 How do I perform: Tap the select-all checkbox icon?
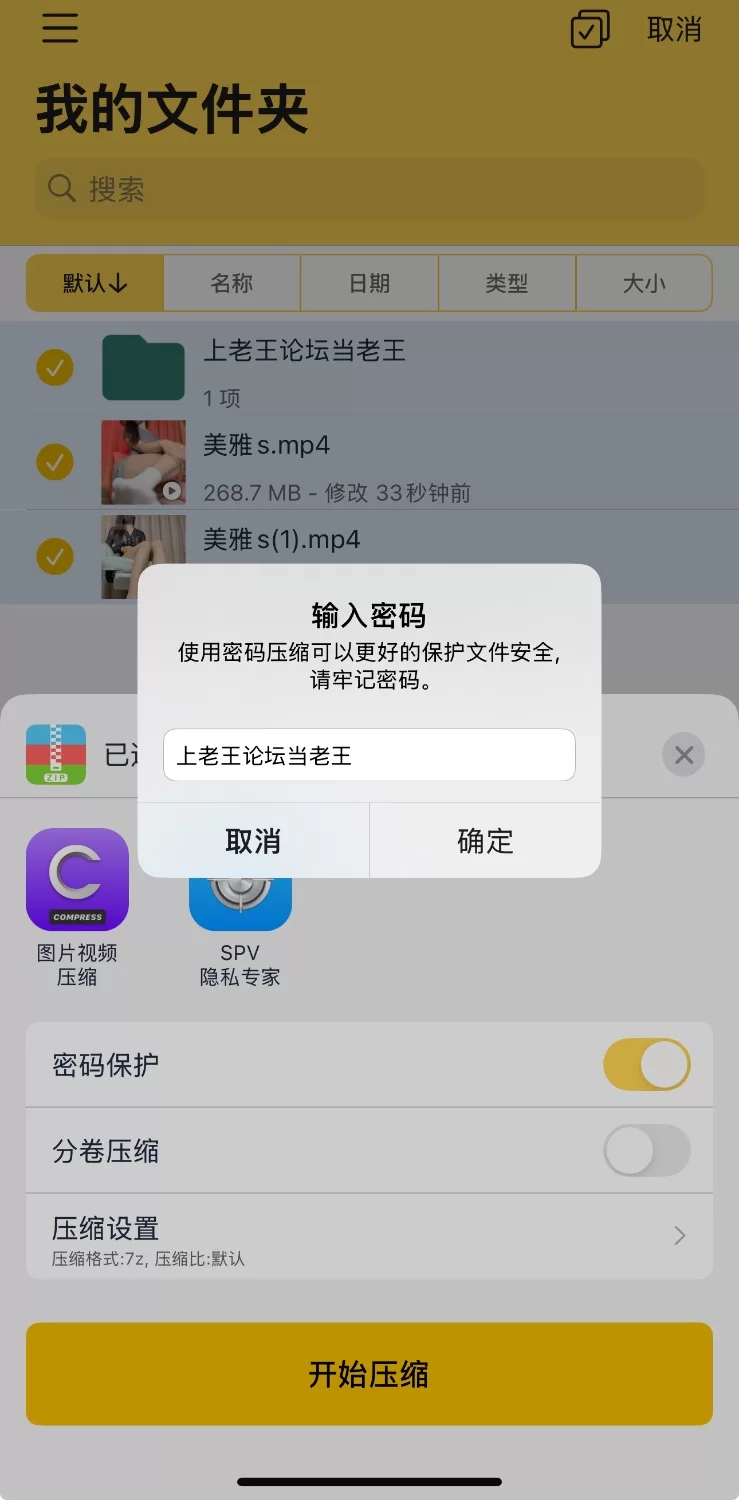click(590, 29)
